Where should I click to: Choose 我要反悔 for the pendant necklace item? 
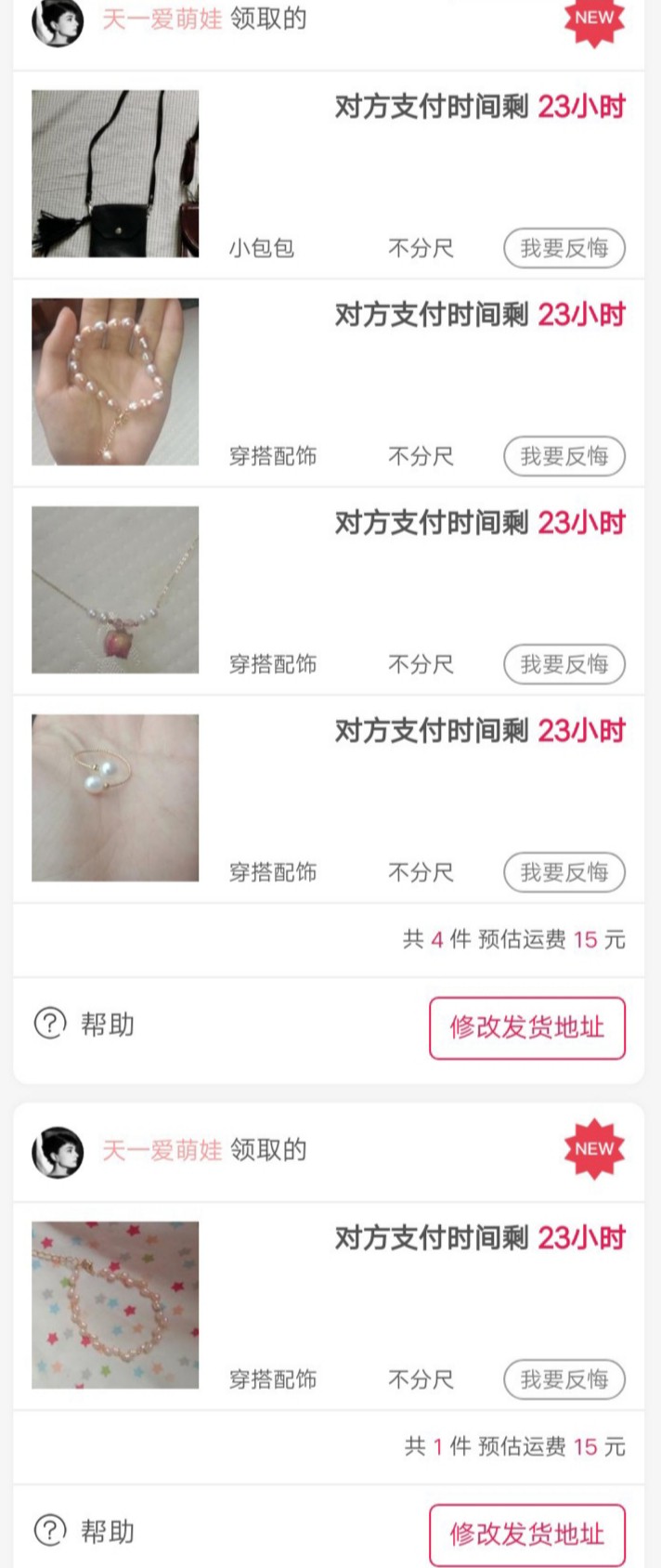tap(564, 664)
